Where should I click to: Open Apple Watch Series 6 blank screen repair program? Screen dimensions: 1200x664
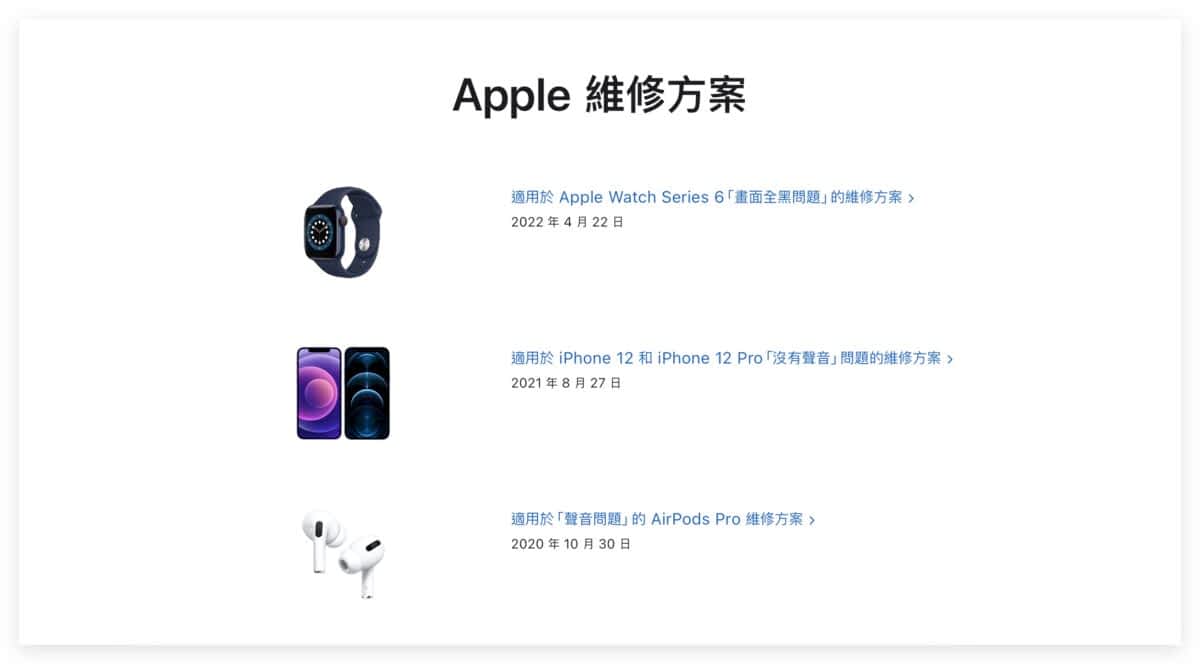coord(712,197)
